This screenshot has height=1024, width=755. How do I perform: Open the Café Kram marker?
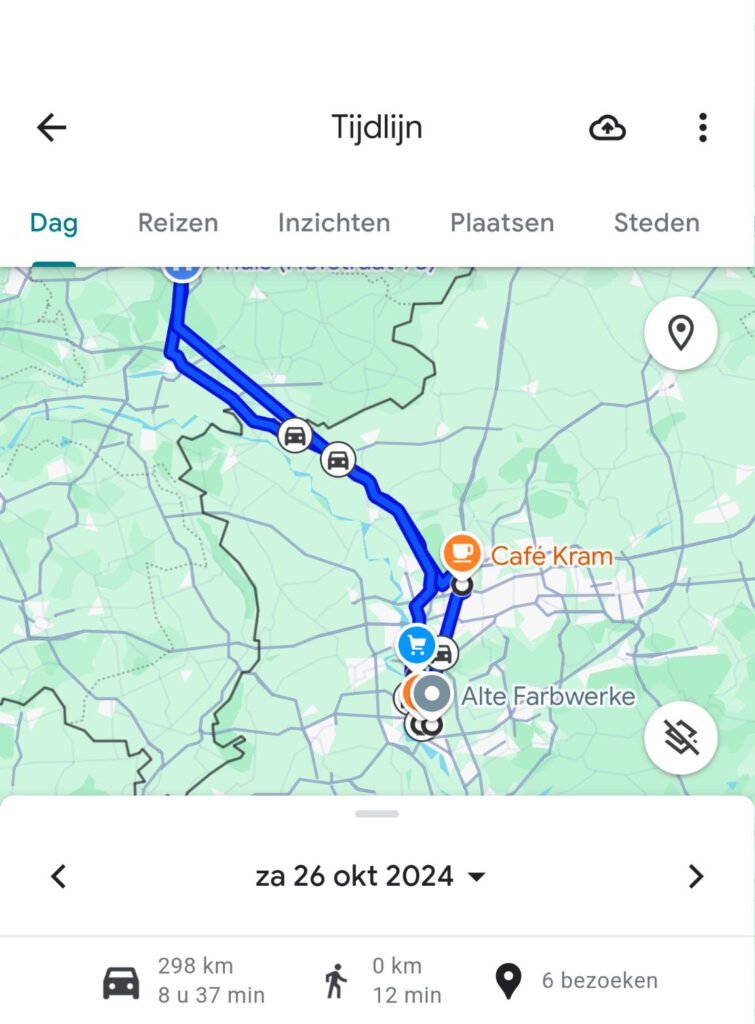(461, 553)
